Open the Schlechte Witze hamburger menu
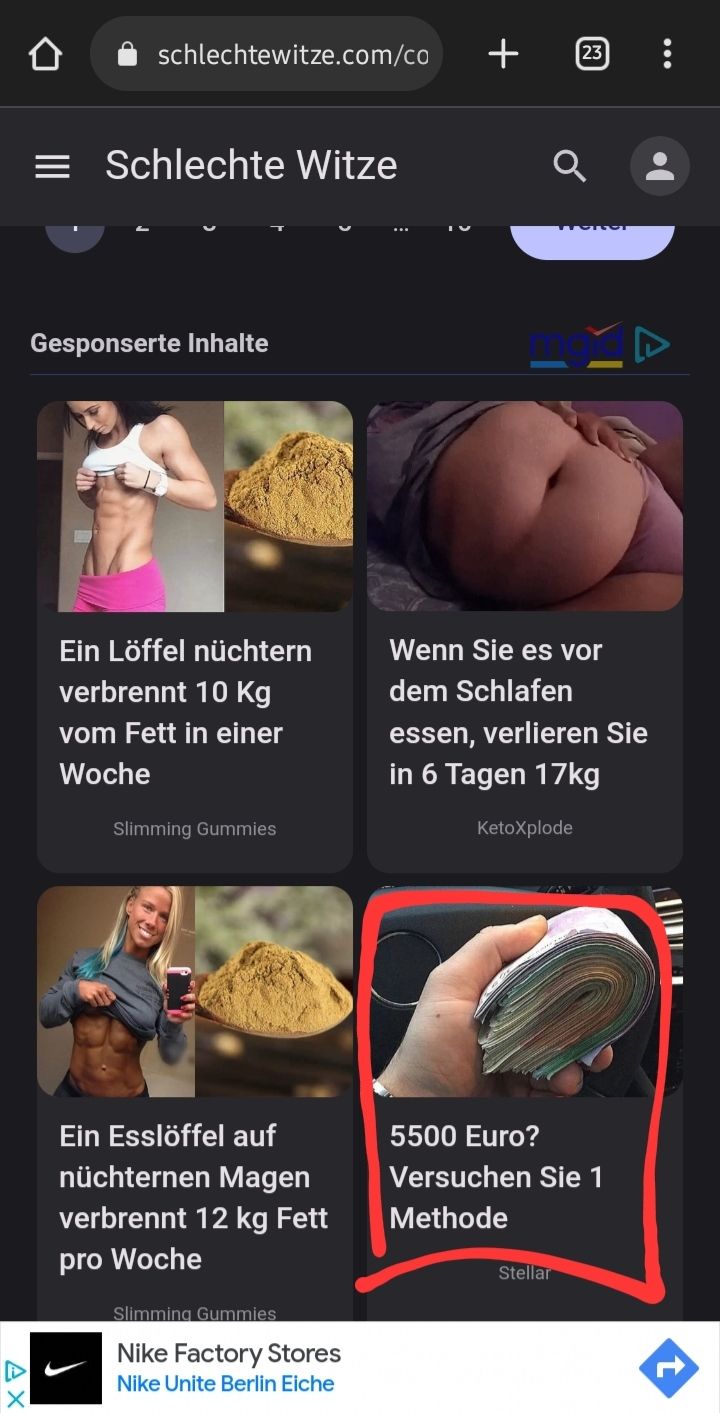Screen dimensions: 720x1413 (52, 166)
